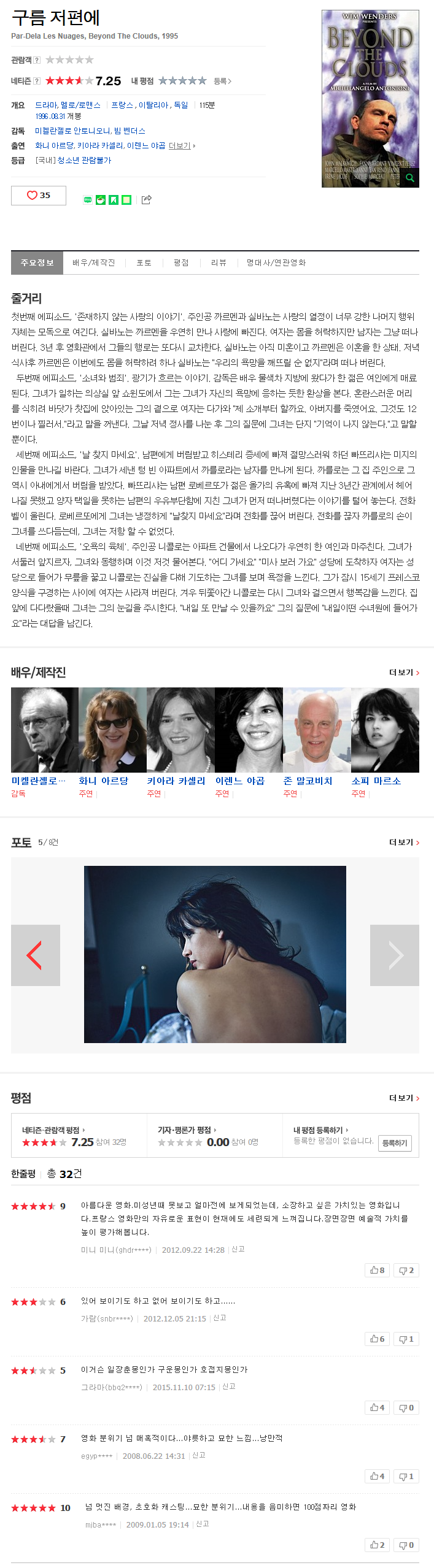Open 소피 마르소 cast profile
434x1568 pixels.
(376, 781)
